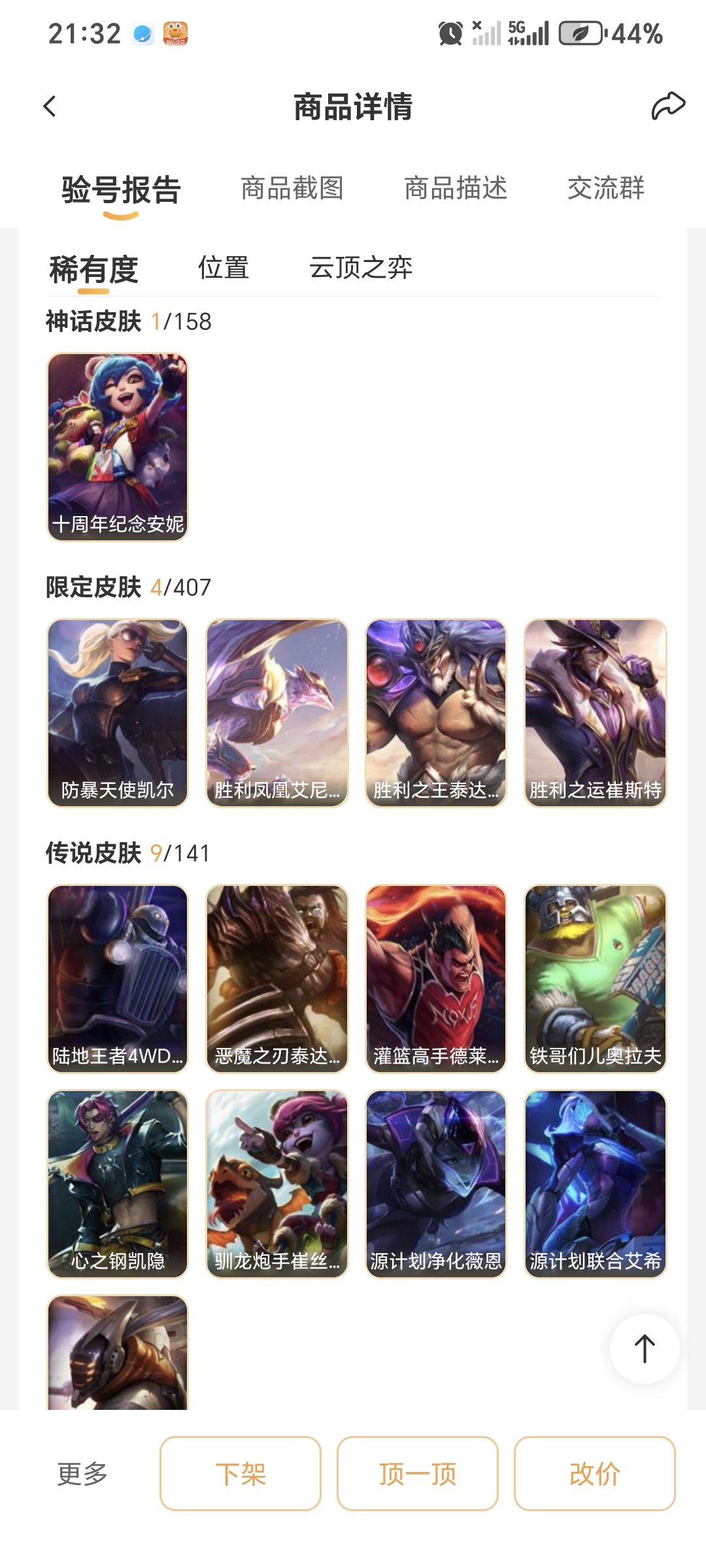Open the 源计划联合艾希 skin card
706x1568 pixels.
click(x=595, y=1184)
